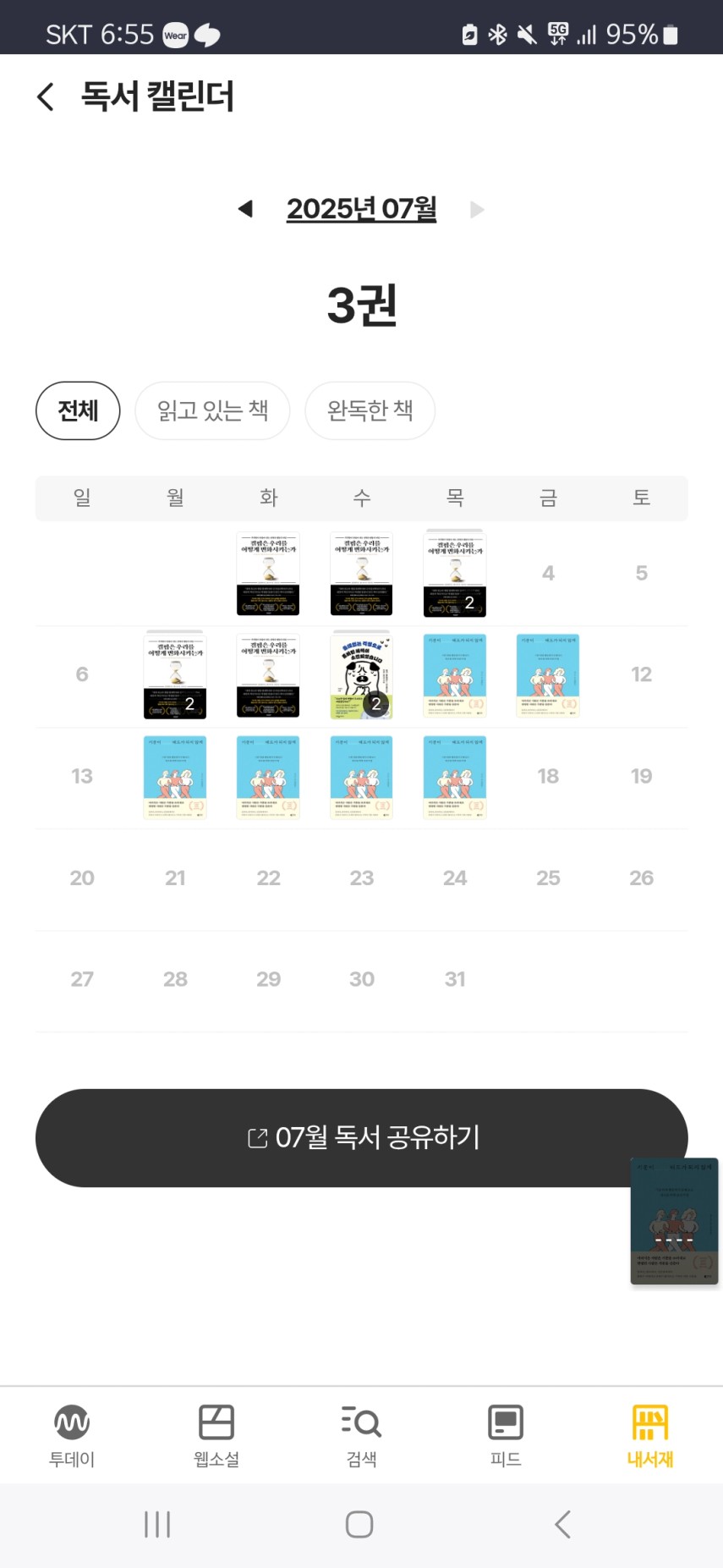
Task: Open the book cover on Monday the 14th
Action: tap(175, 777)
